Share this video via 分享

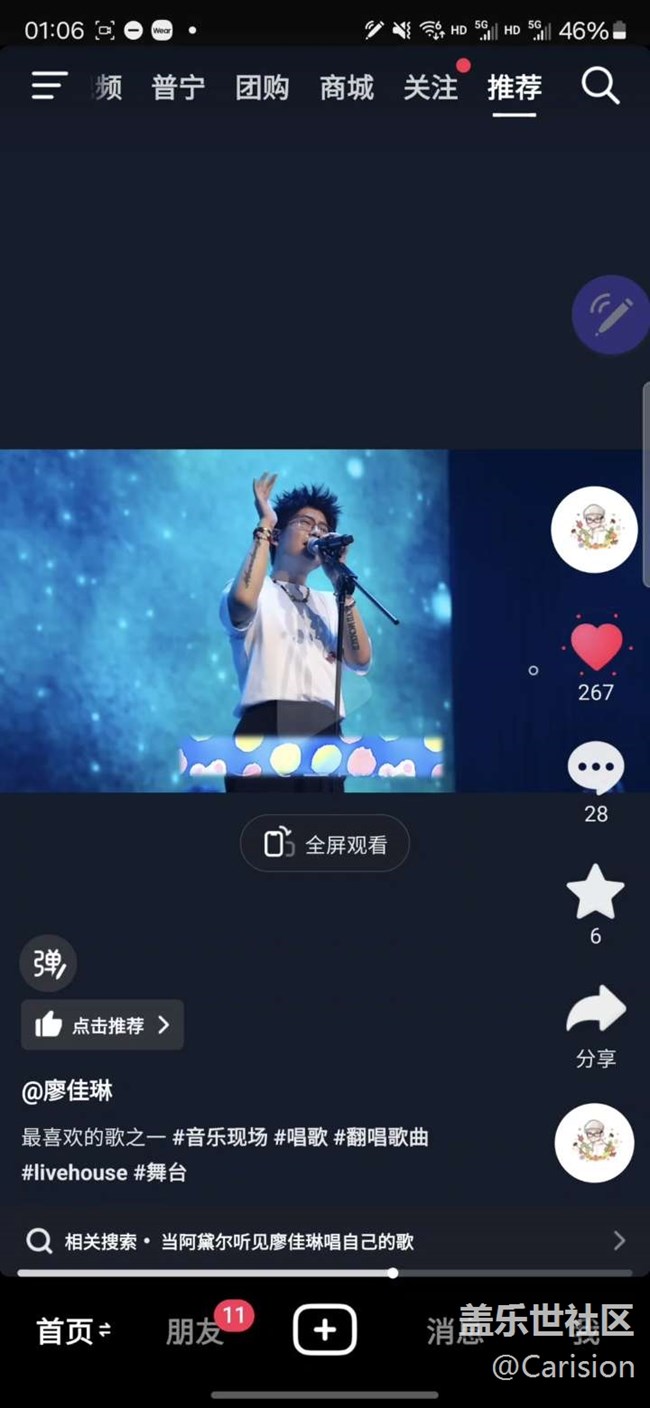(596, 1012)
